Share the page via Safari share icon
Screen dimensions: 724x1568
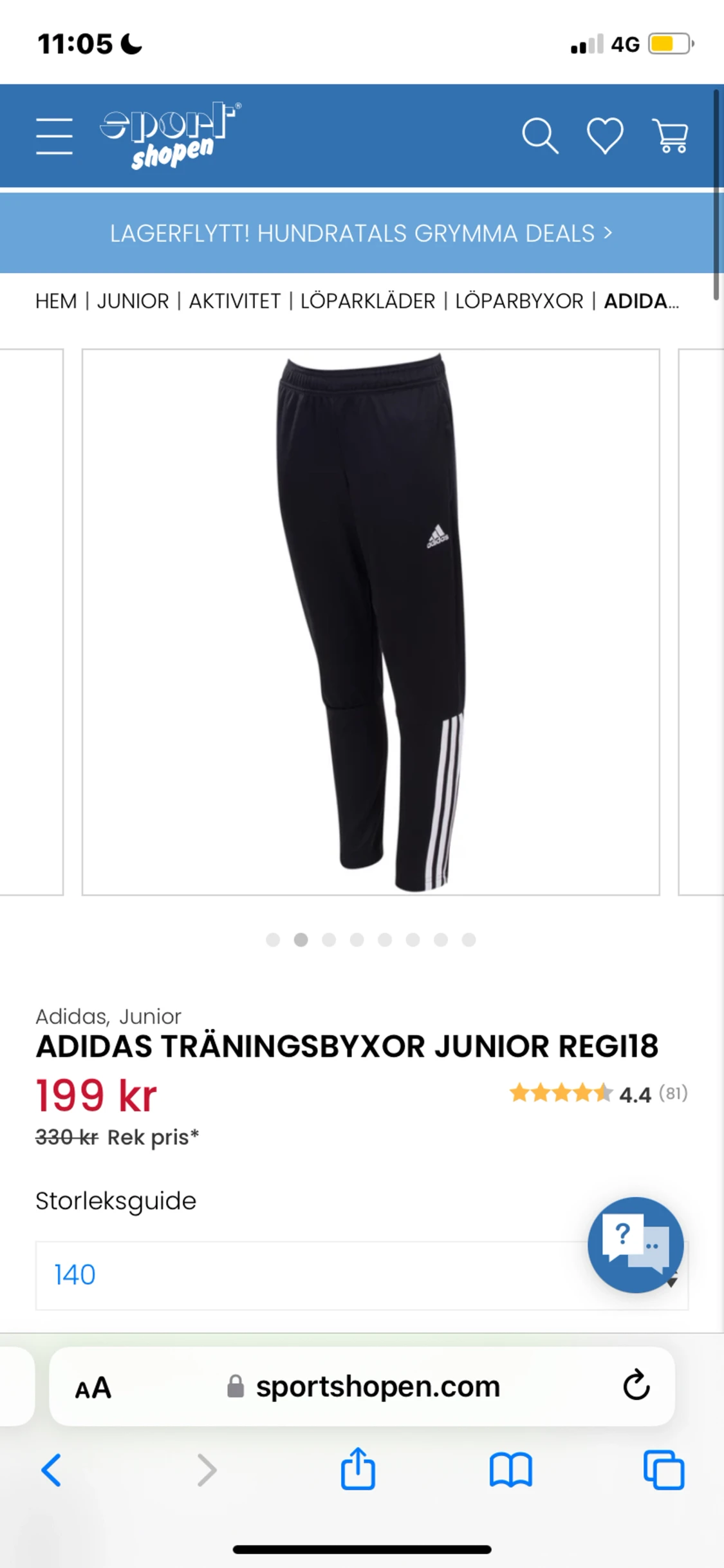point(358,1469)
